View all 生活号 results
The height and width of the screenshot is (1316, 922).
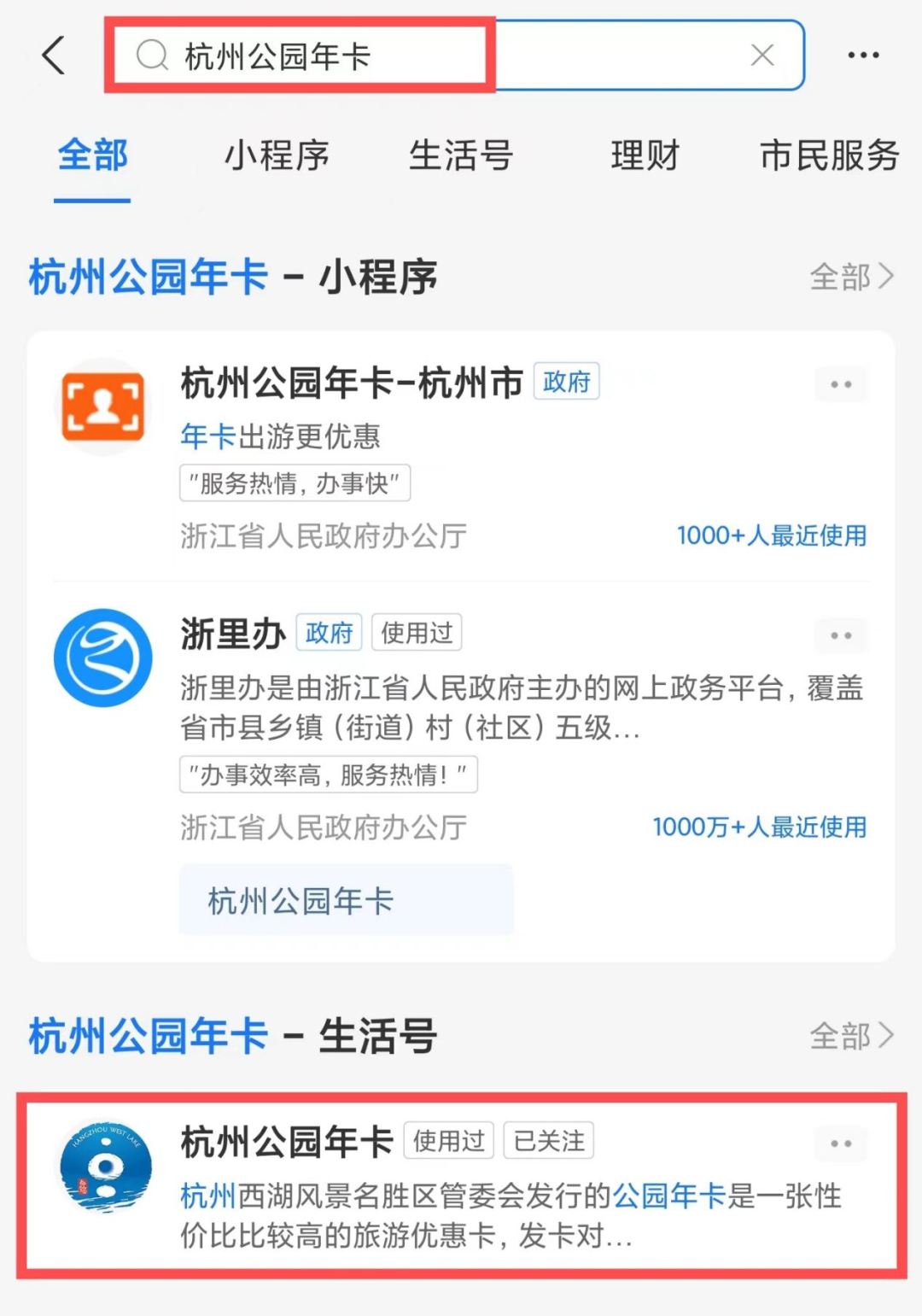click(x=850, y=1036)
